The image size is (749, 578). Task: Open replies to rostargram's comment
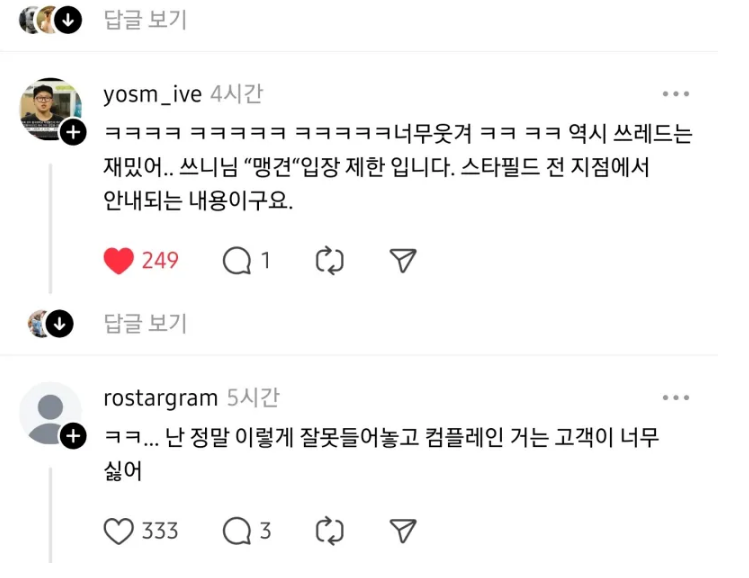pyautogui.click(x=237, y=530)
